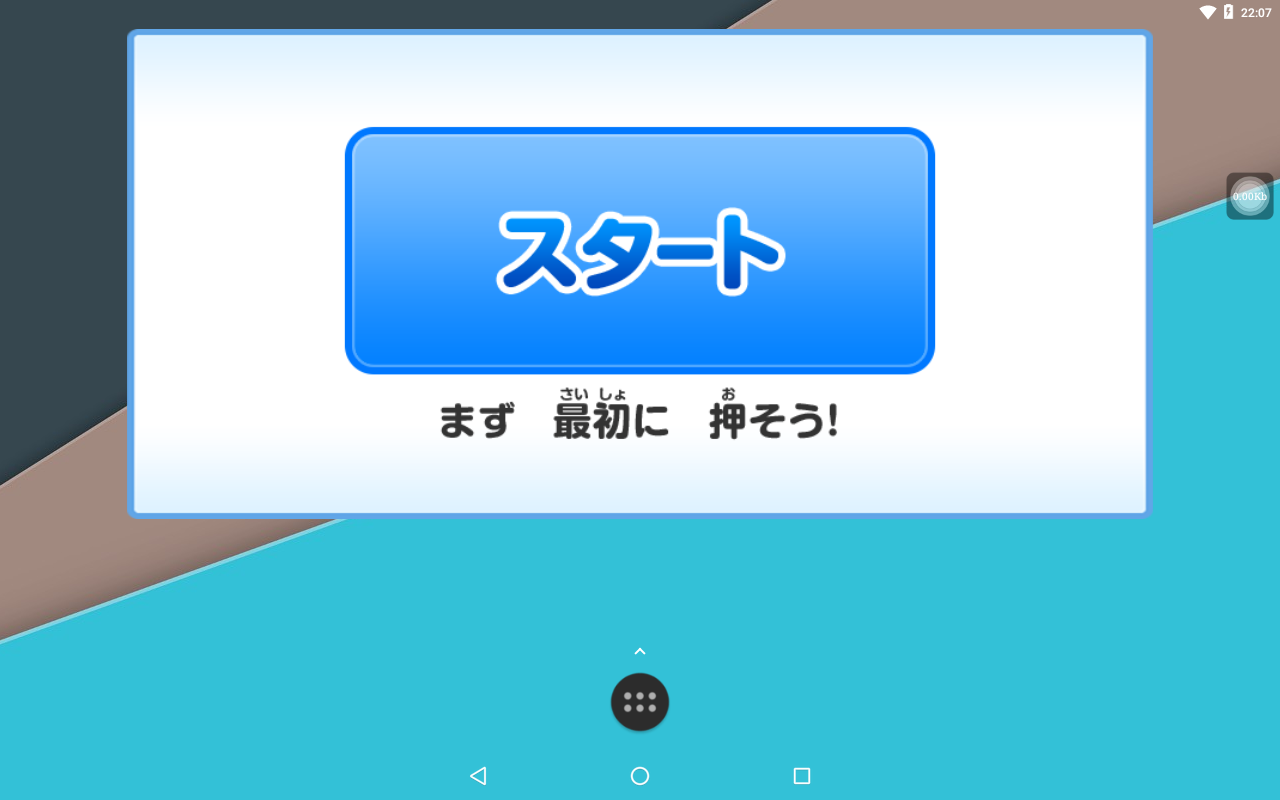Tap the blue スタート button

click(640, 251)
